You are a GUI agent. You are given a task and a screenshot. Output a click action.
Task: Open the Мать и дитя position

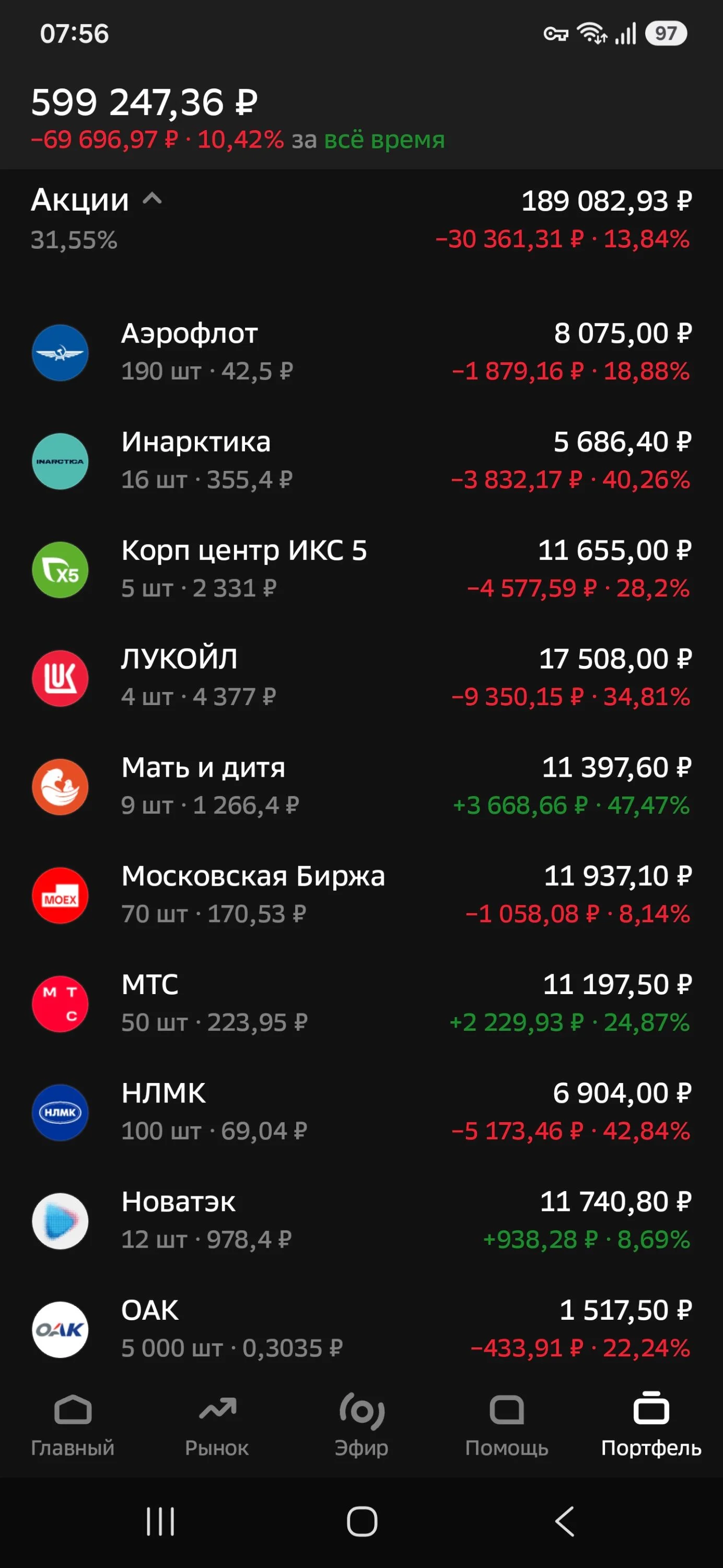(361, 787)
